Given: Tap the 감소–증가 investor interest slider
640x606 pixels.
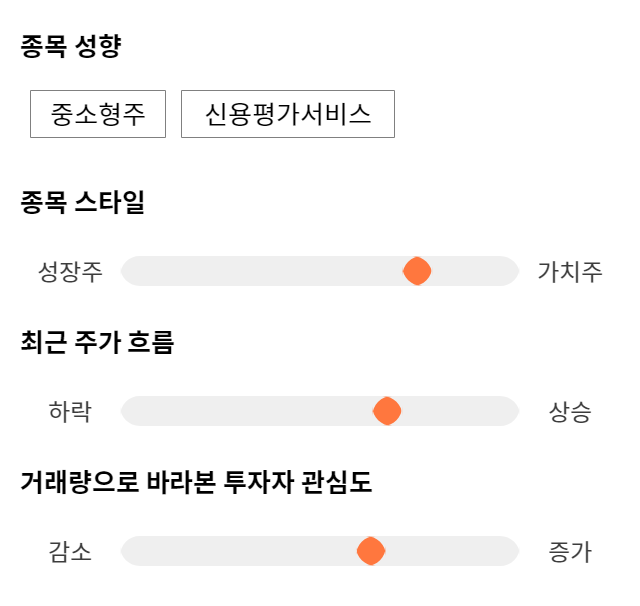Looking at the screenshot, I should click(x=320, y=551).
